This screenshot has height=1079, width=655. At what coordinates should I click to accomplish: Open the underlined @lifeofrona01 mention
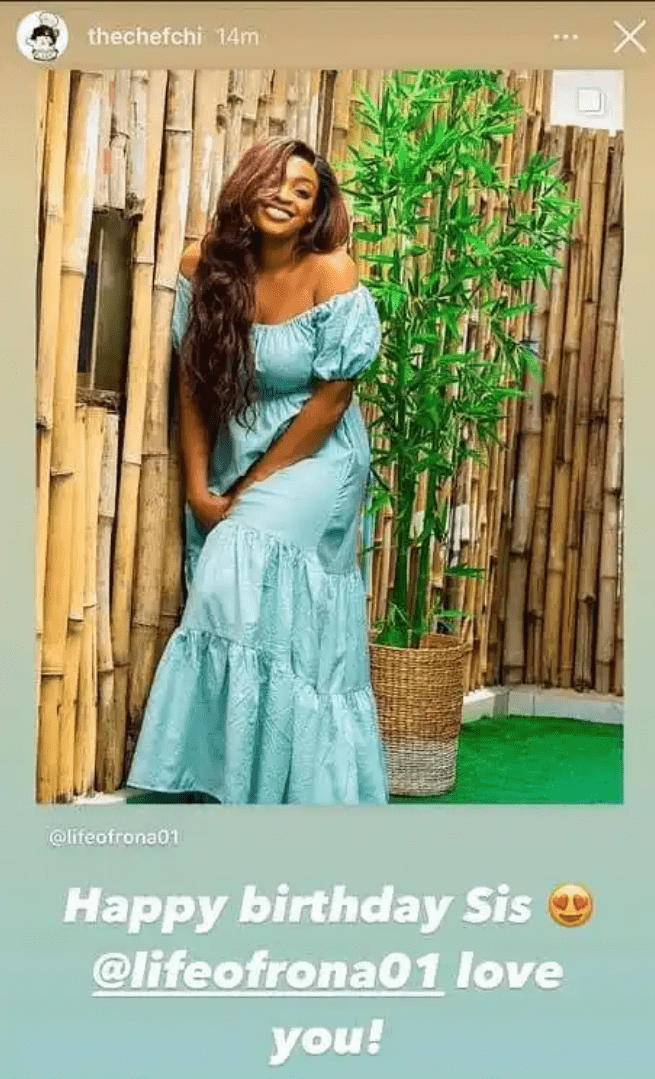tap(268, 973)
